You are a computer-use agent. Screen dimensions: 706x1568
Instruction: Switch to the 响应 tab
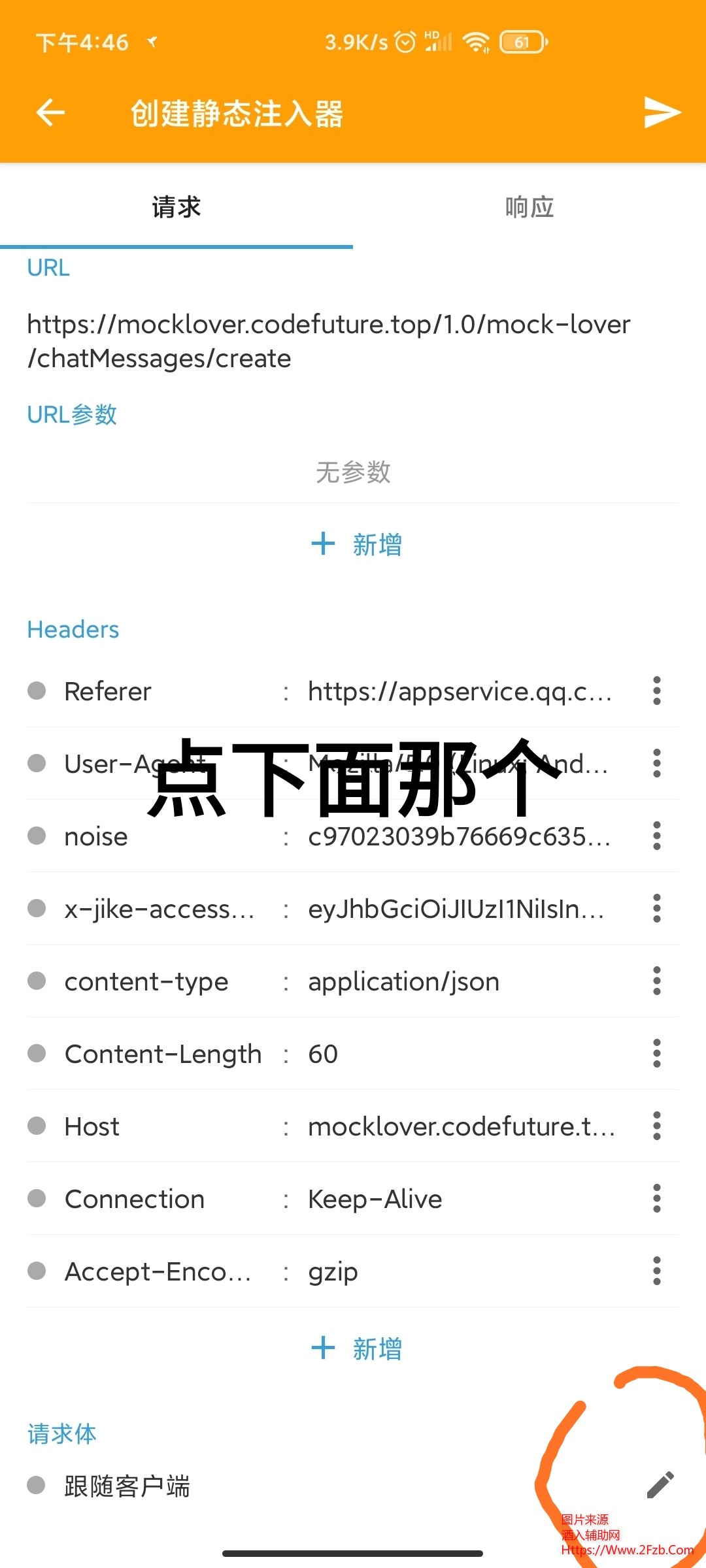529,207
